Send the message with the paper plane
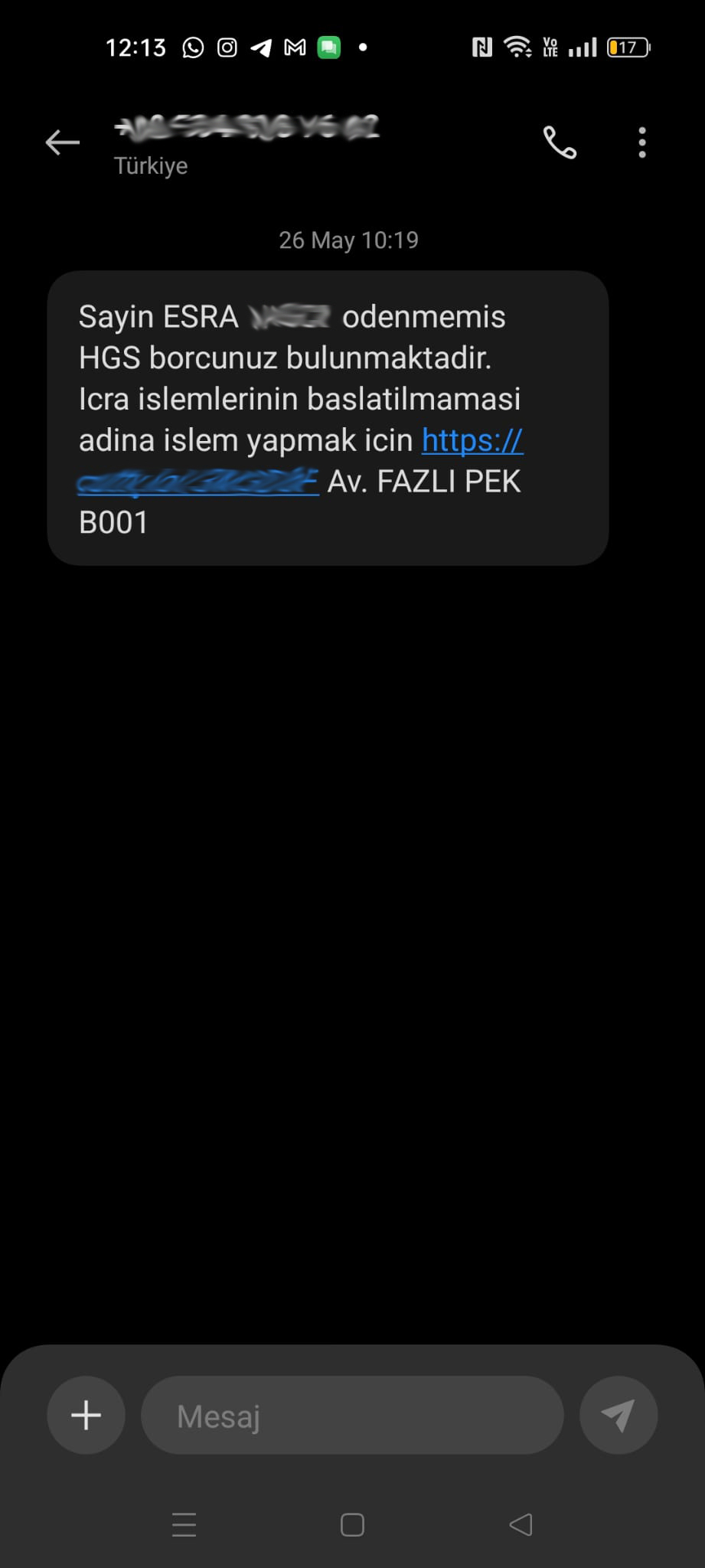 click(x=618, y=1415)
